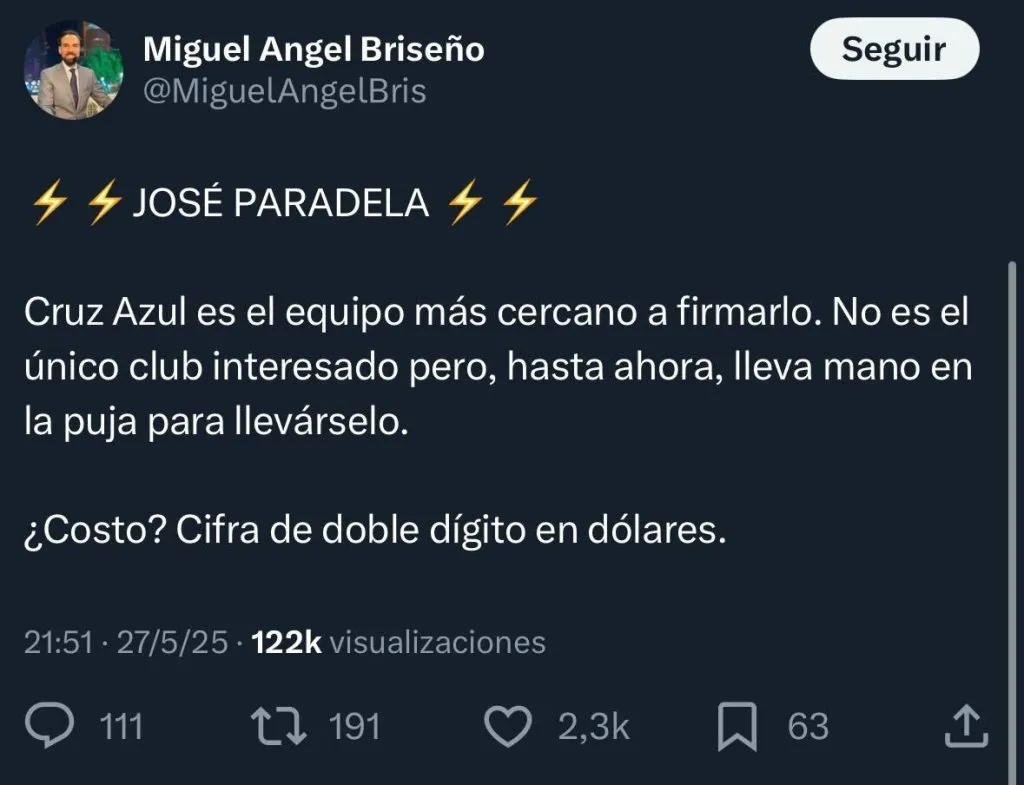Viewport: 1024px width, 785px height.
Task: Open Miguel Angel Briseño's profile picture
Action: pyautogui.click(x=73, y=70)
